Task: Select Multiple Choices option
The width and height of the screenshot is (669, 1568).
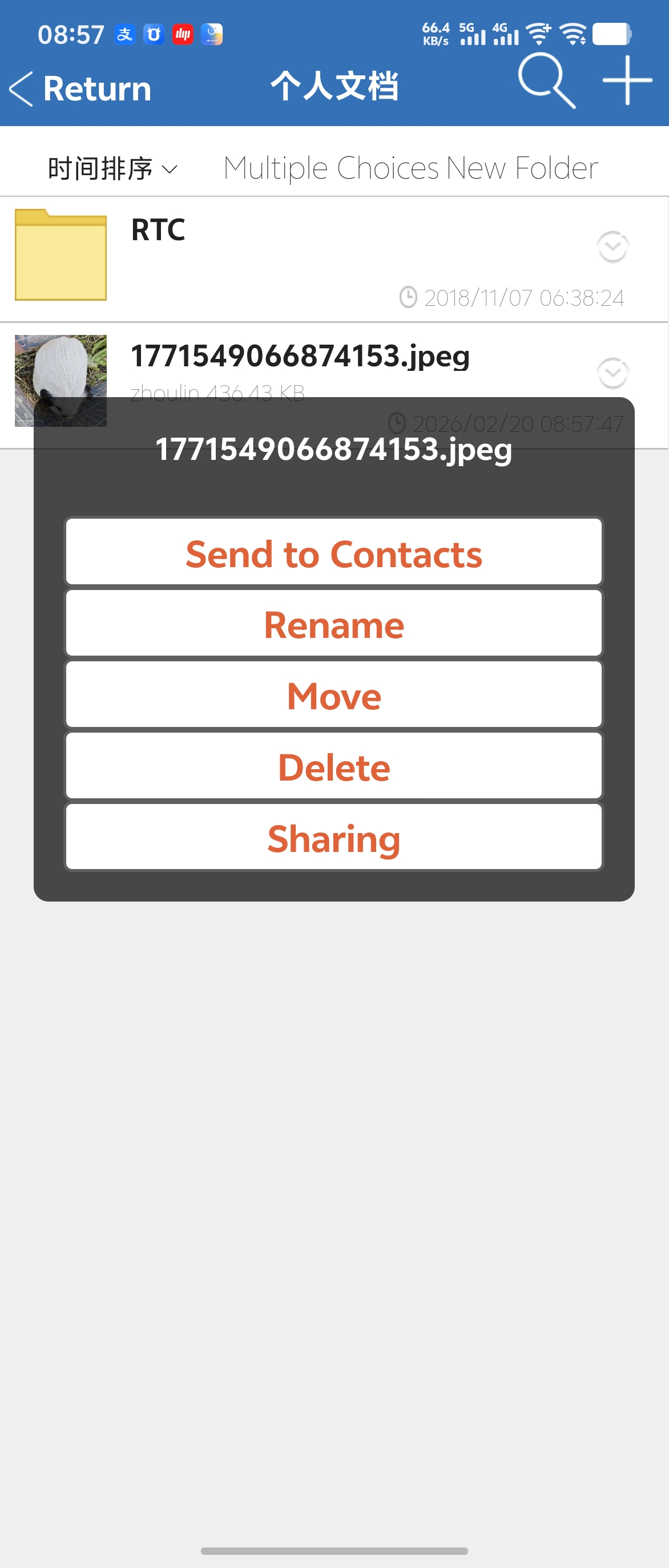Action: 331,168
